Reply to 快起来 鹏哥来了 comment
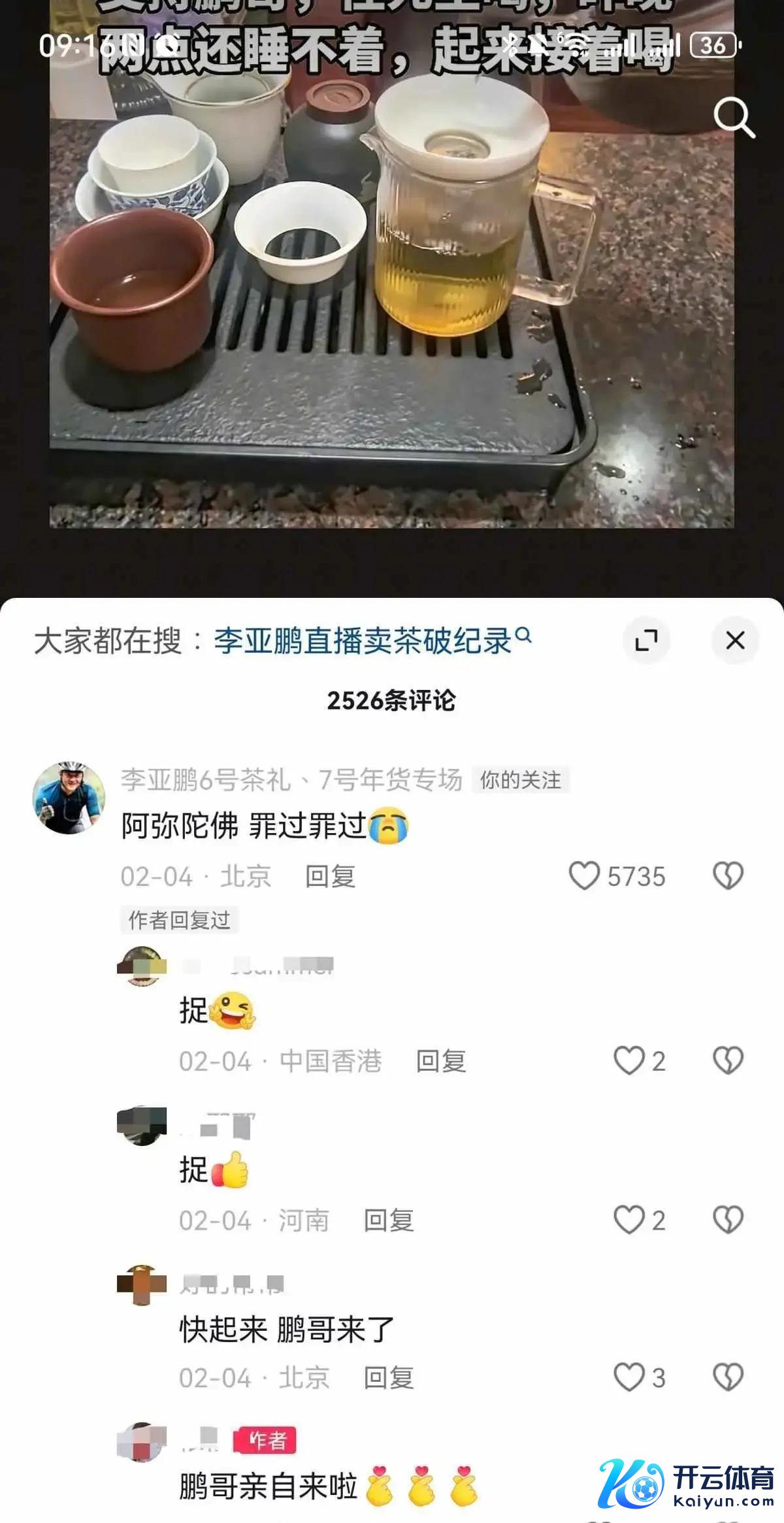This screenshot has height=1523, width=784. 388,1377
